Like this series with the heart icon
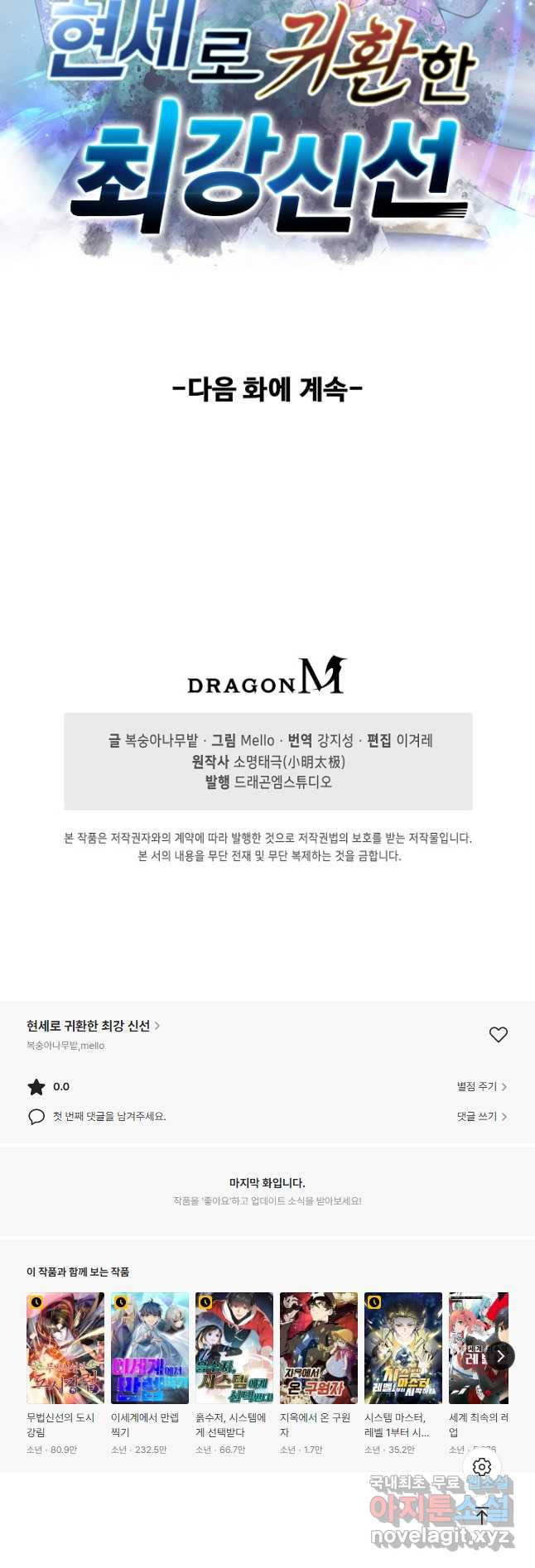Image resolution: width=535 pixels, height=1568 pixels. [x=498, y=1034]
